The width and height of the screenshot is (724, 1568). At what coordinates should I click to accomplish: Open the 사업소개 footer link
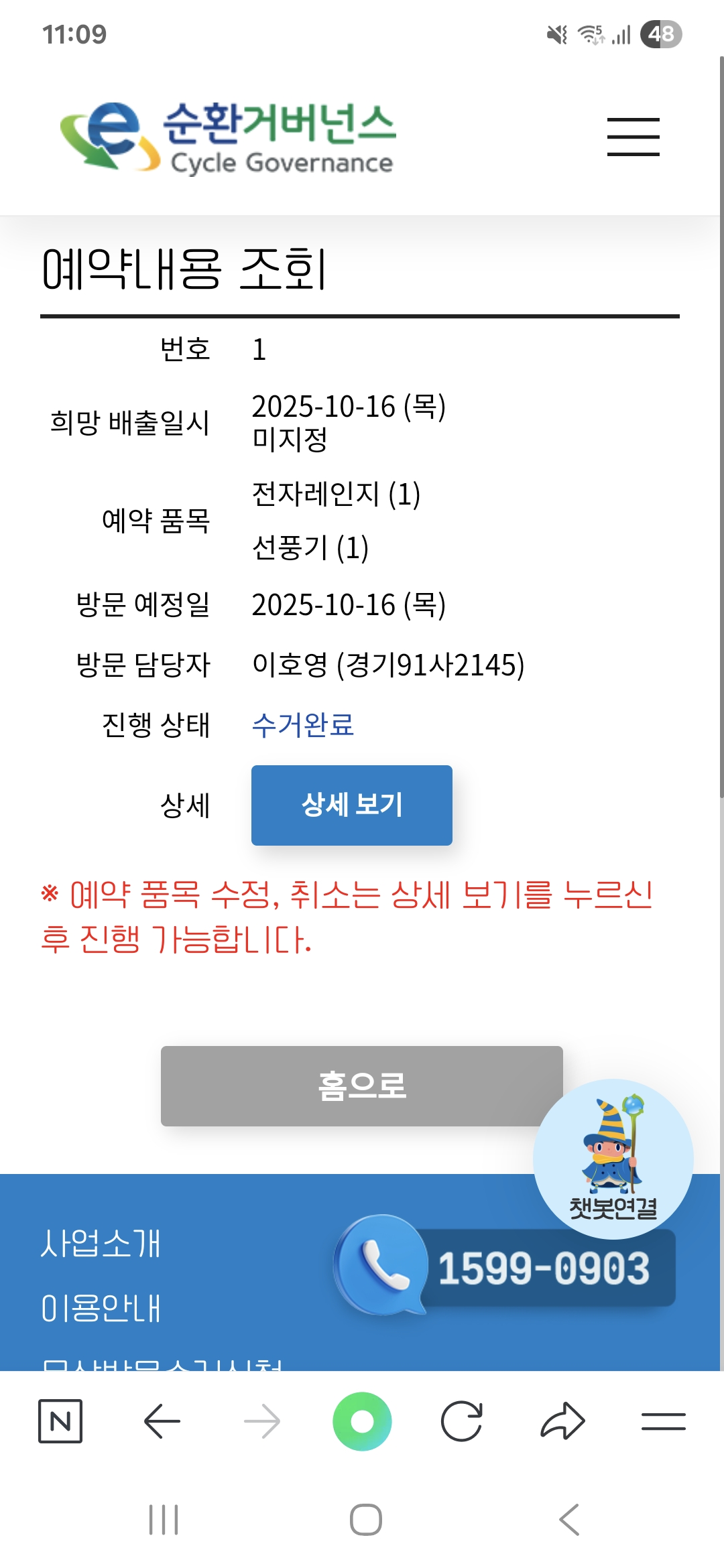click(x=101, y=1244)
